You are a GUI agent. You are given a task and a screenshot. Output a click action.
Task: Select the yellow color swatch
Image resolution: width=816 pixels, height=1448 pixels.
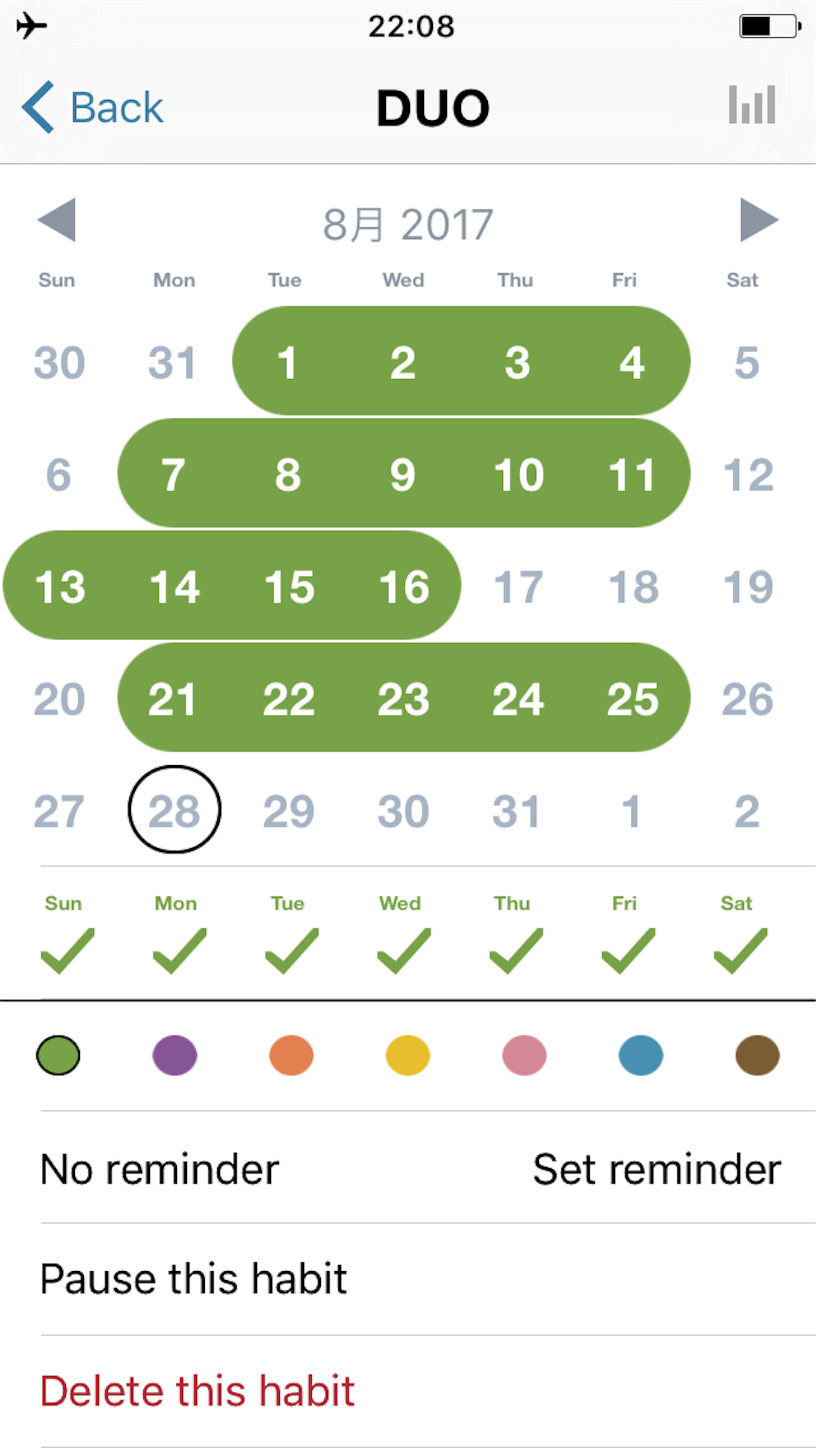click(408, 1055)
